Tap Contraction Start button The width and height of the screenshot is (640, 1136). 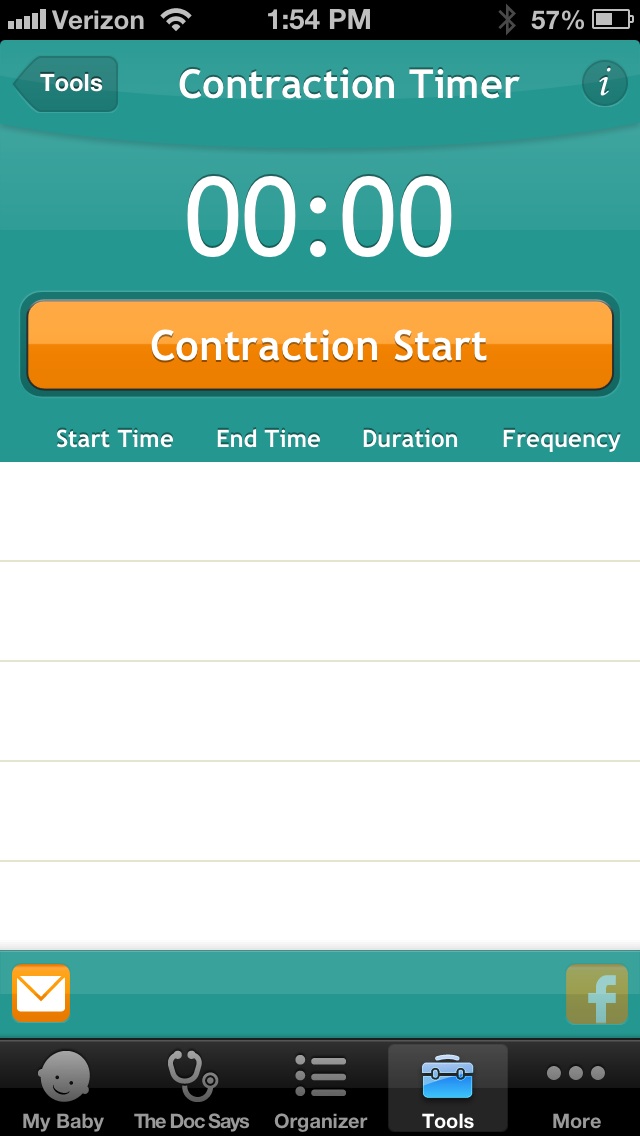tap(320, 346)
